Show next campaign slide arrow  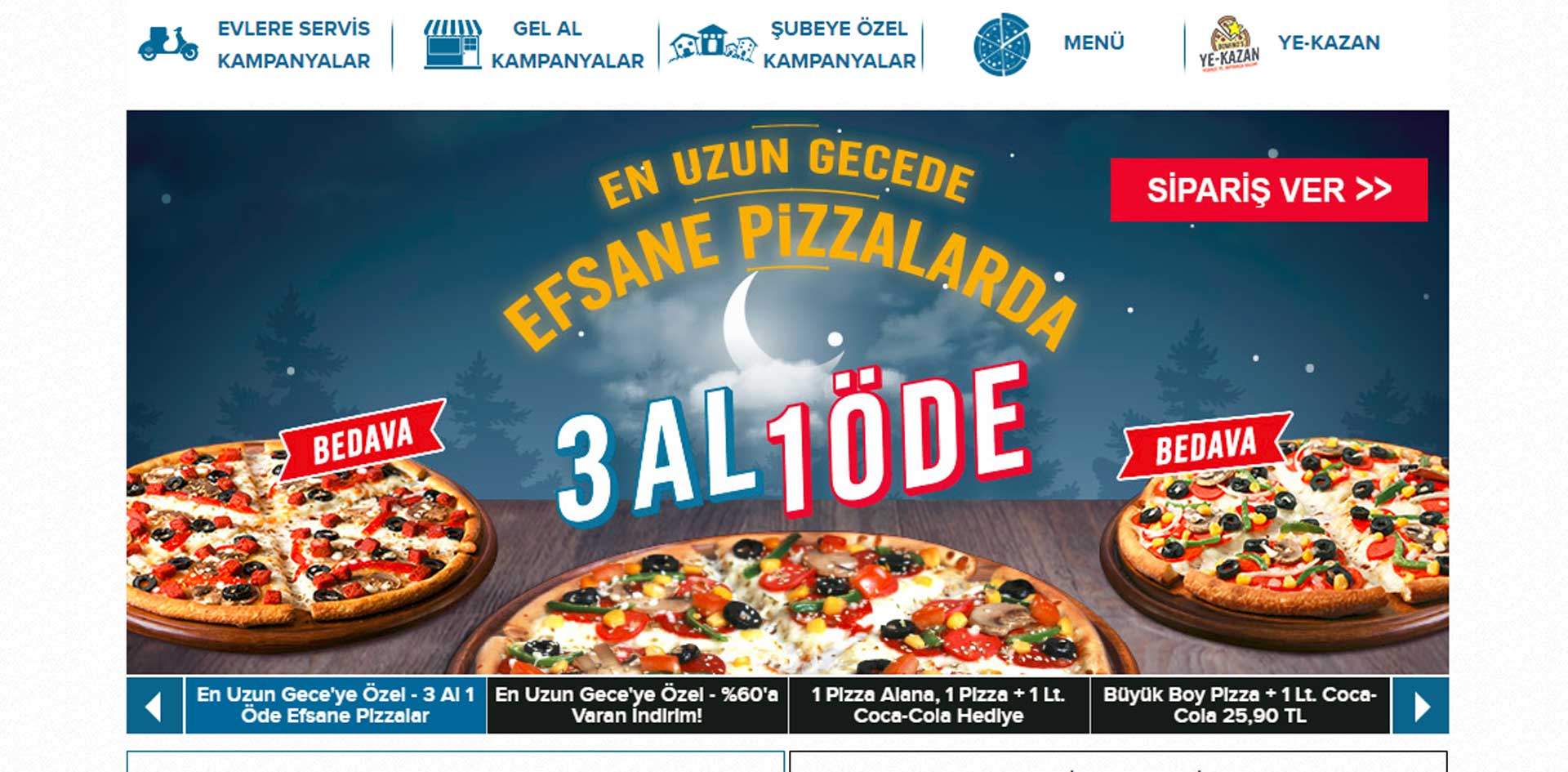click(x=1420, y=706)
